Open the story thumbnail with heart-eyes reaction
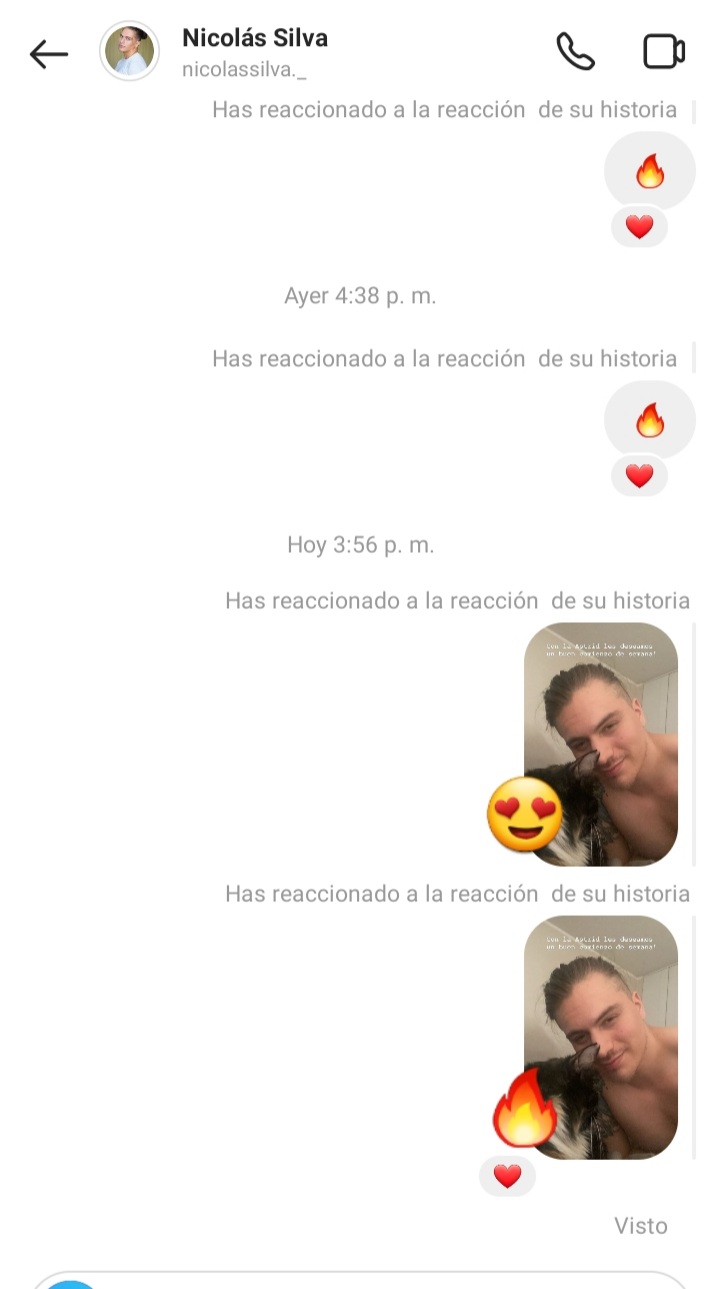The image size is (720, 1289). [601, 744]
